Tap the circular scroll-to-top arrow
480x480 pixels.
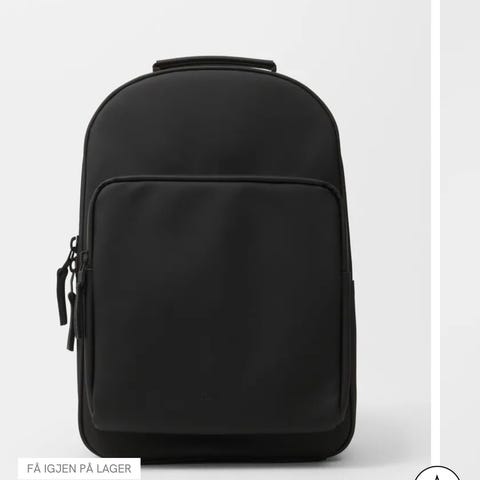click(438, 474)
